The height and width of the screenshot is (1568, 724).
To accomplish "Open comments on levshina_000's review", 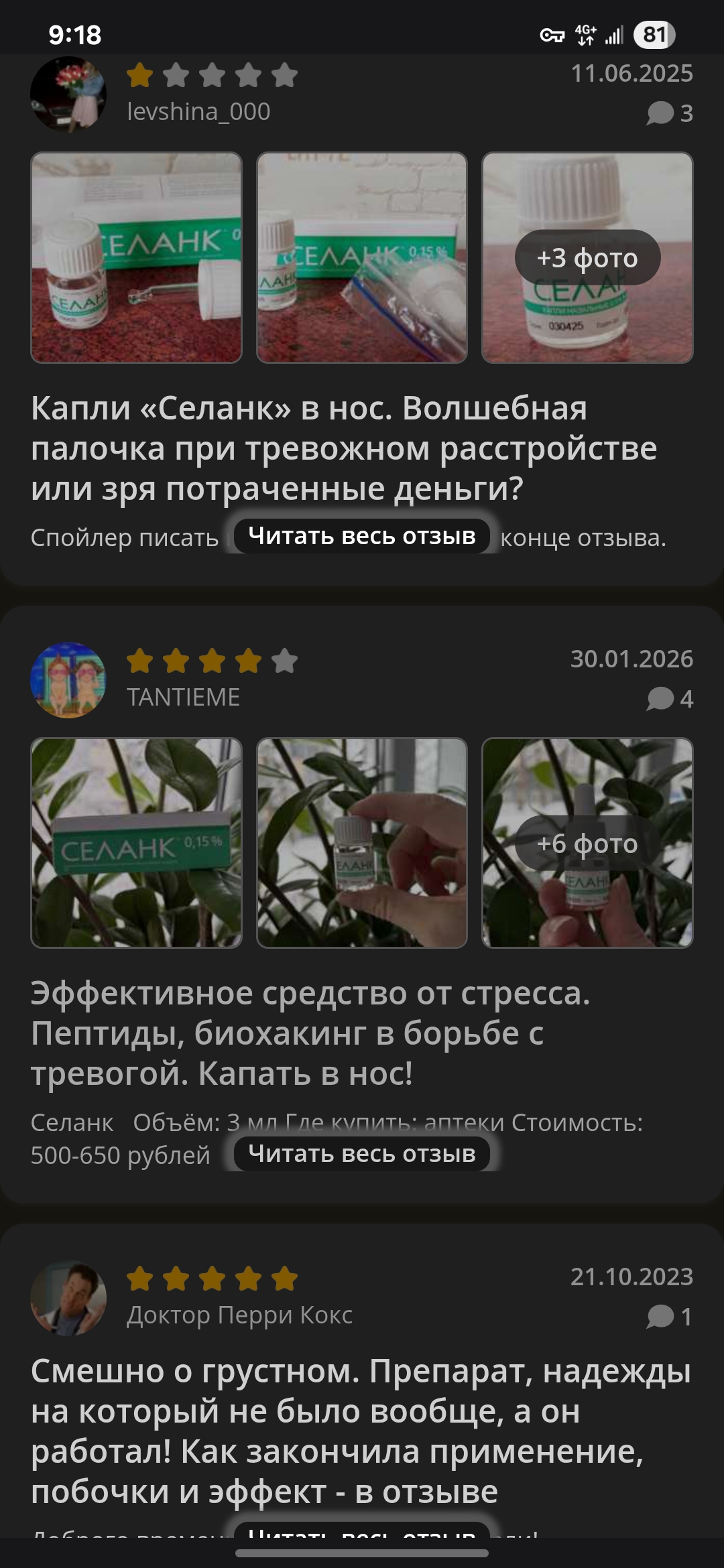I will (670, 113).
